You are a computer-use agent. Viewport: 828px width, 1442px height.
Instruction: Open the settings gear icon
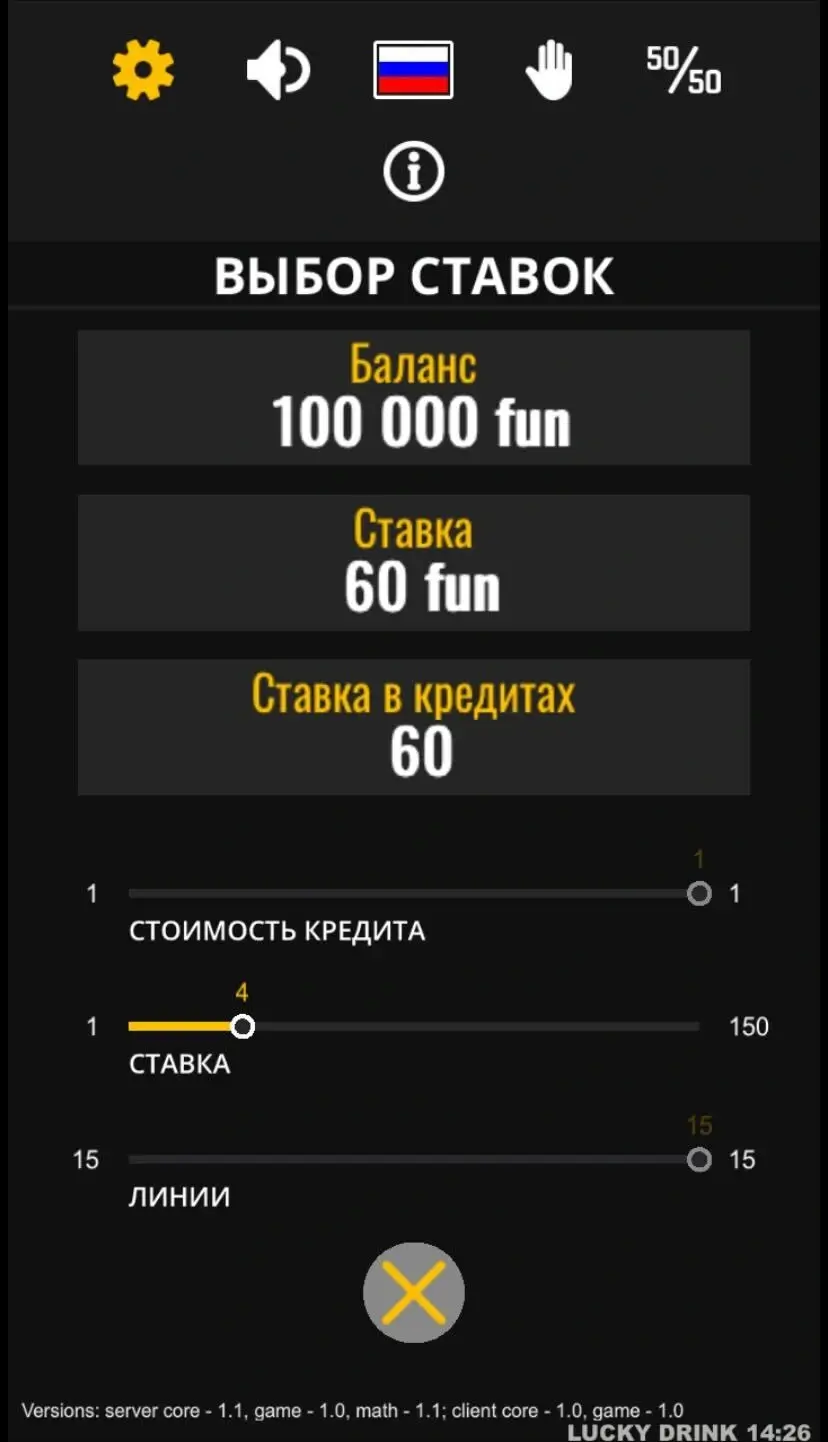[x=143, y=70]
